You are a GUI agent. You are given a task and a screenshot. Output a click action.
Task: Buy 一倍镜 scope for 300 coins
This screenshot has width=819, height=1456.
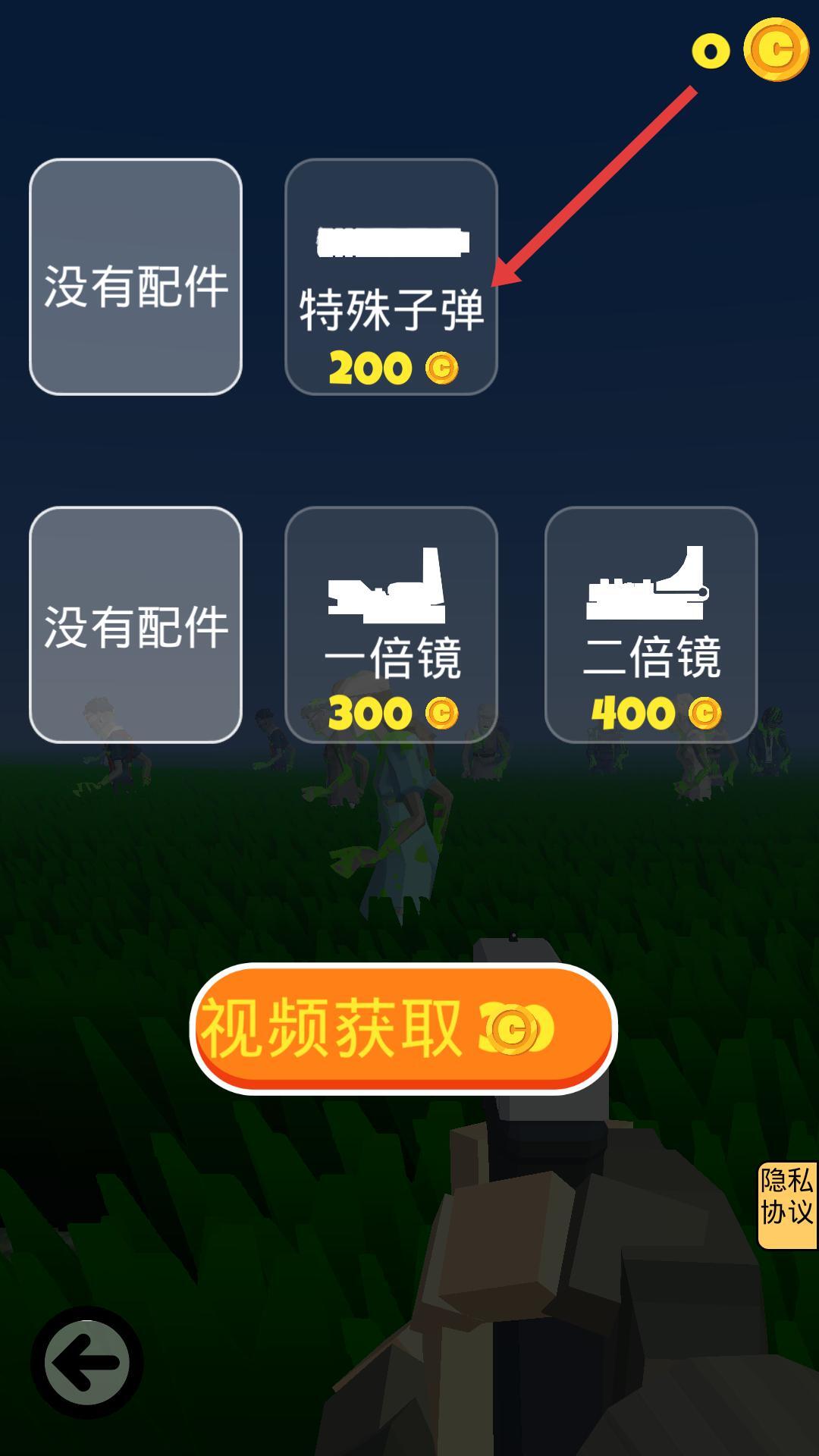pos(391,625)
